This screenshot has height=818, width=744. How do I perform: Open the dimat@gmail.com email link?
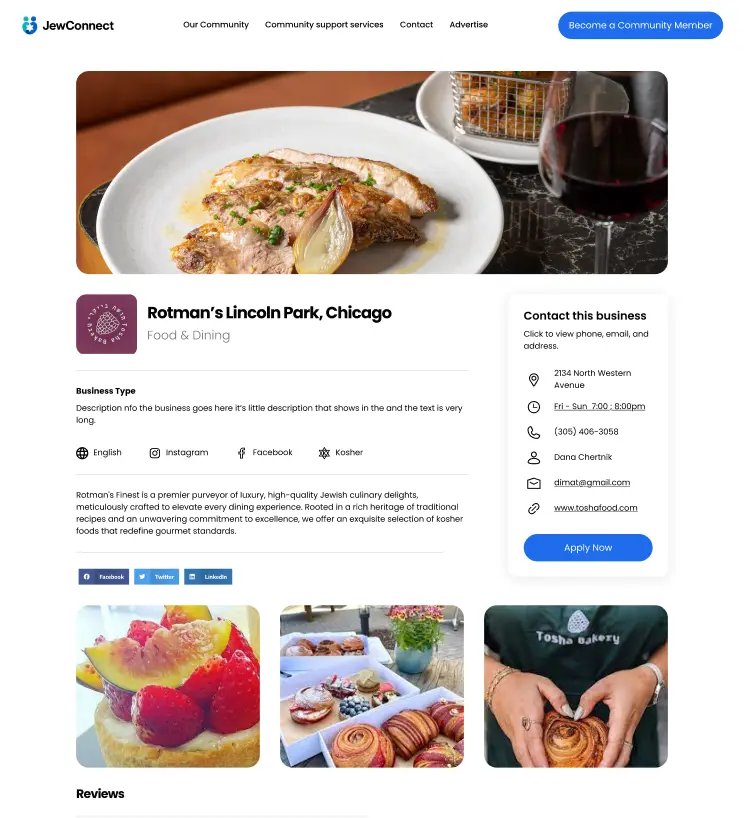(592, 483)
